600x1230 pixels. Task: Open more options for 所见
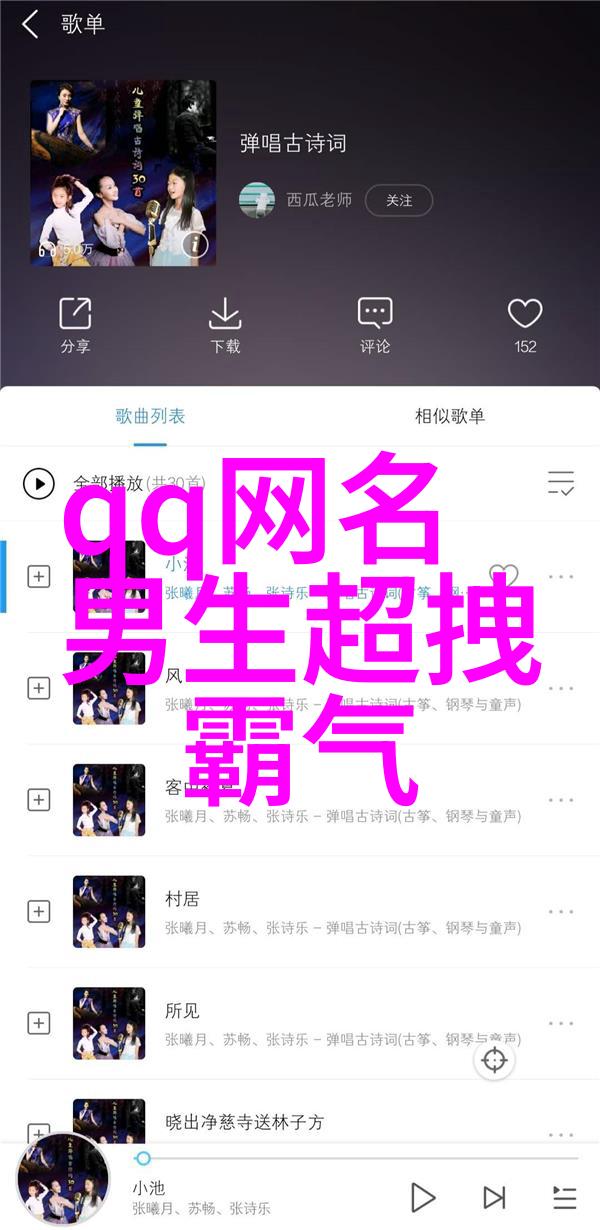coord(561,1023)
